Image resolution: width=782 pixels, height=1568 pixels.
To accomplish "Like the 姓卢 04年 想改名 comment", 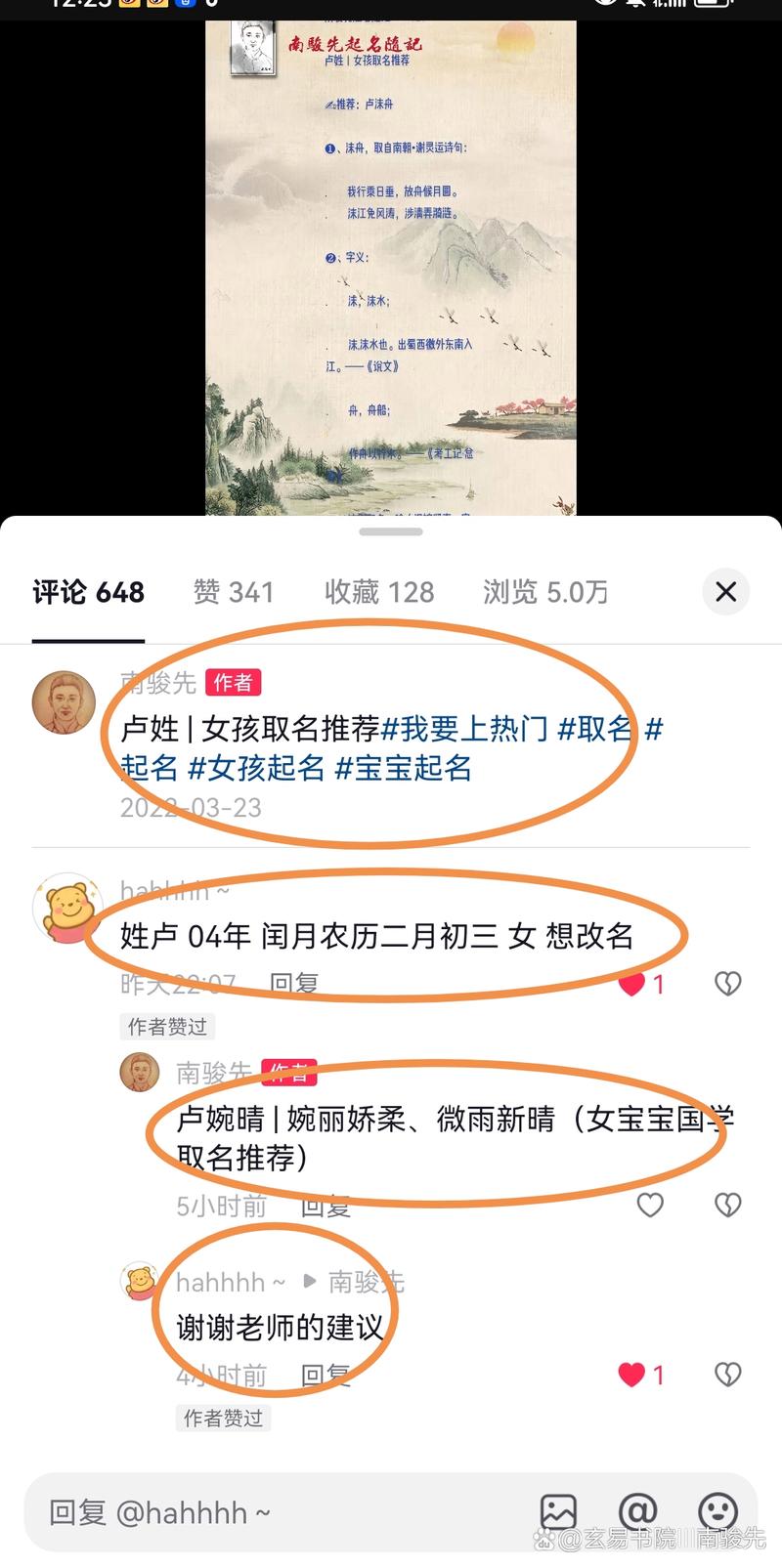I will pyautogui.click(x=632, y=984).
